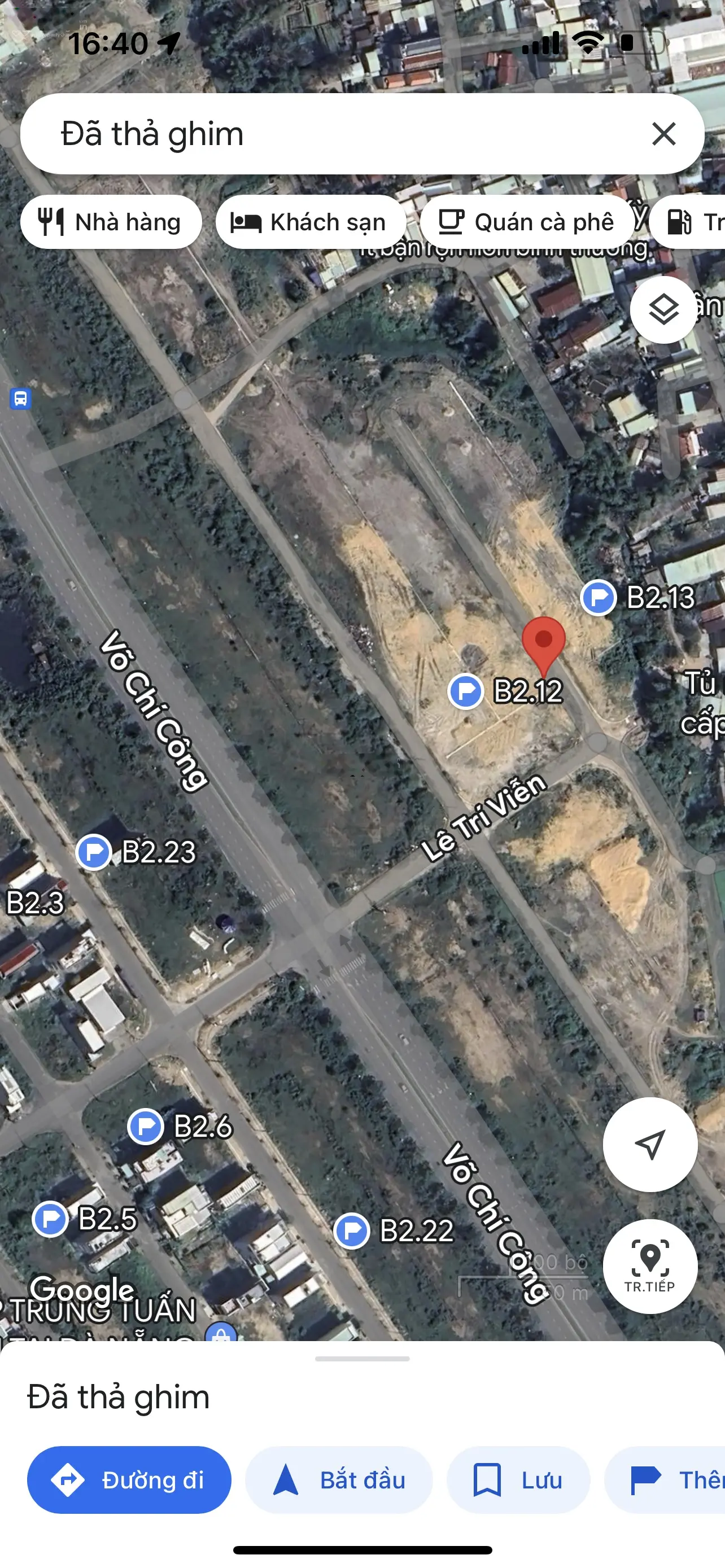This screenshot has height=1568, width=725.
Task: Clear the dropped pin search
Action: coord(663,133)
